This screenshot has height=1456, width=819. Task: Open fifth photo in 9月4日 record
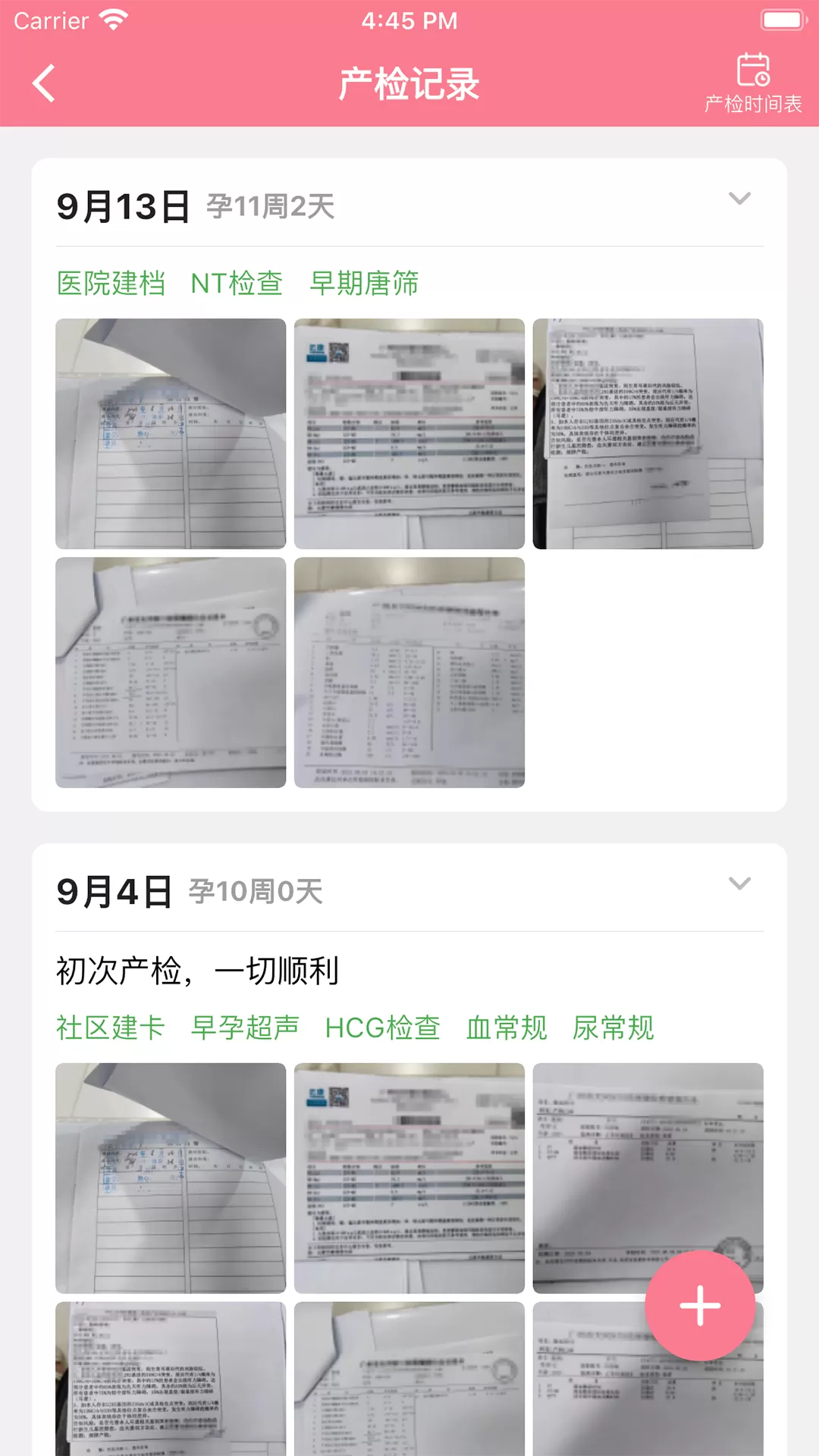[x=409, y=1379]
